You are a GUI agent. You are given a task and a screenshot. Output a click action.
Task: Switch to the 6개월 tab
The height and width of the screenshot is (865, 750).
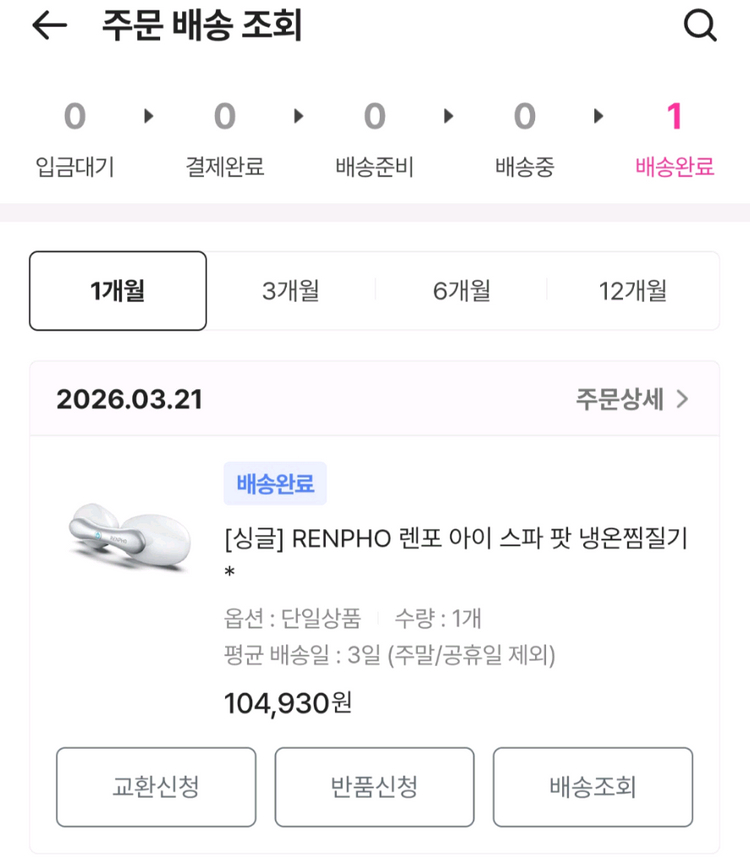[461, 290]
